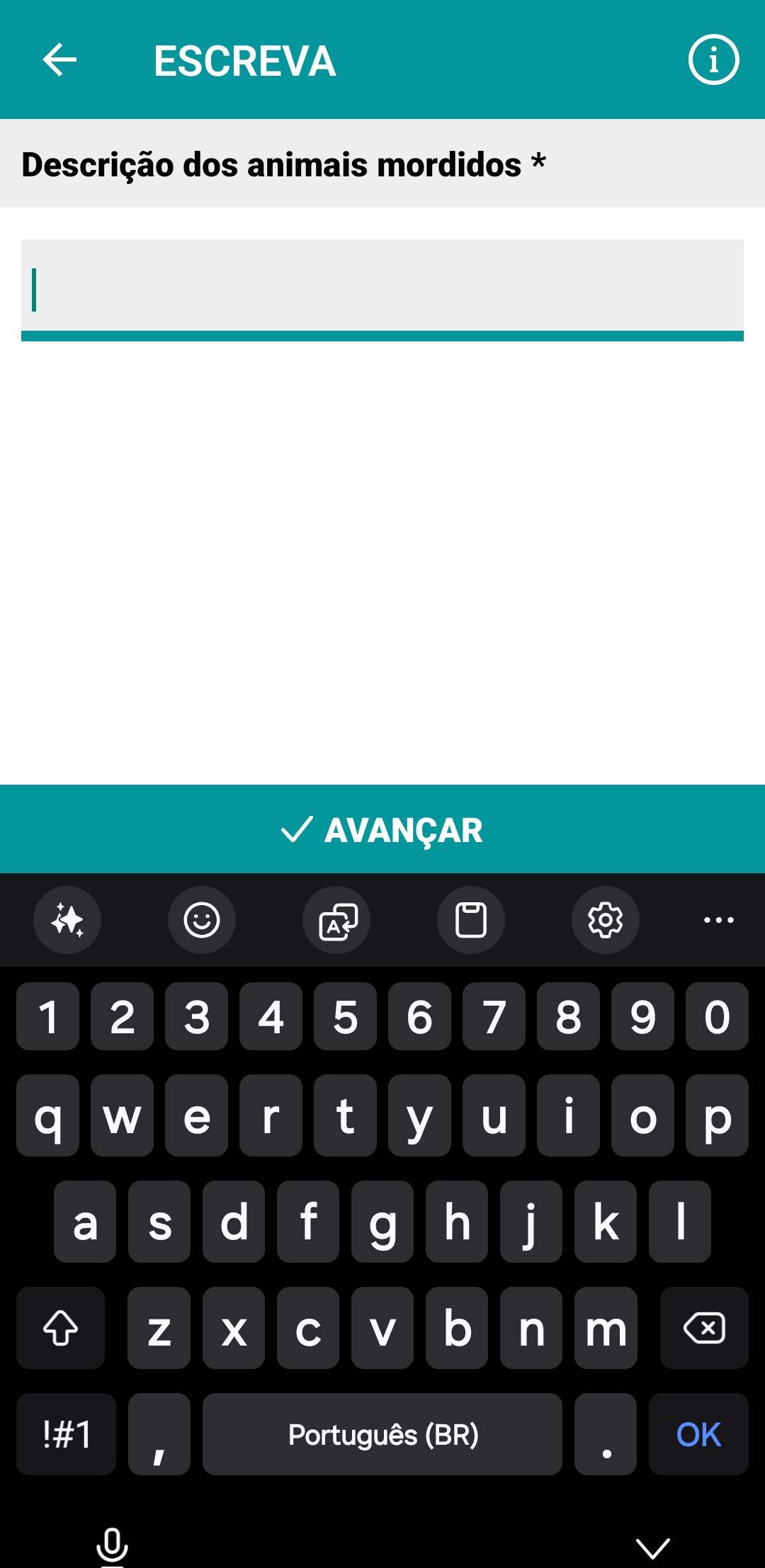Viewport: 765px width, 1568px height.
Task: Start voice input with the microphone
Action: click(112, 1545)
